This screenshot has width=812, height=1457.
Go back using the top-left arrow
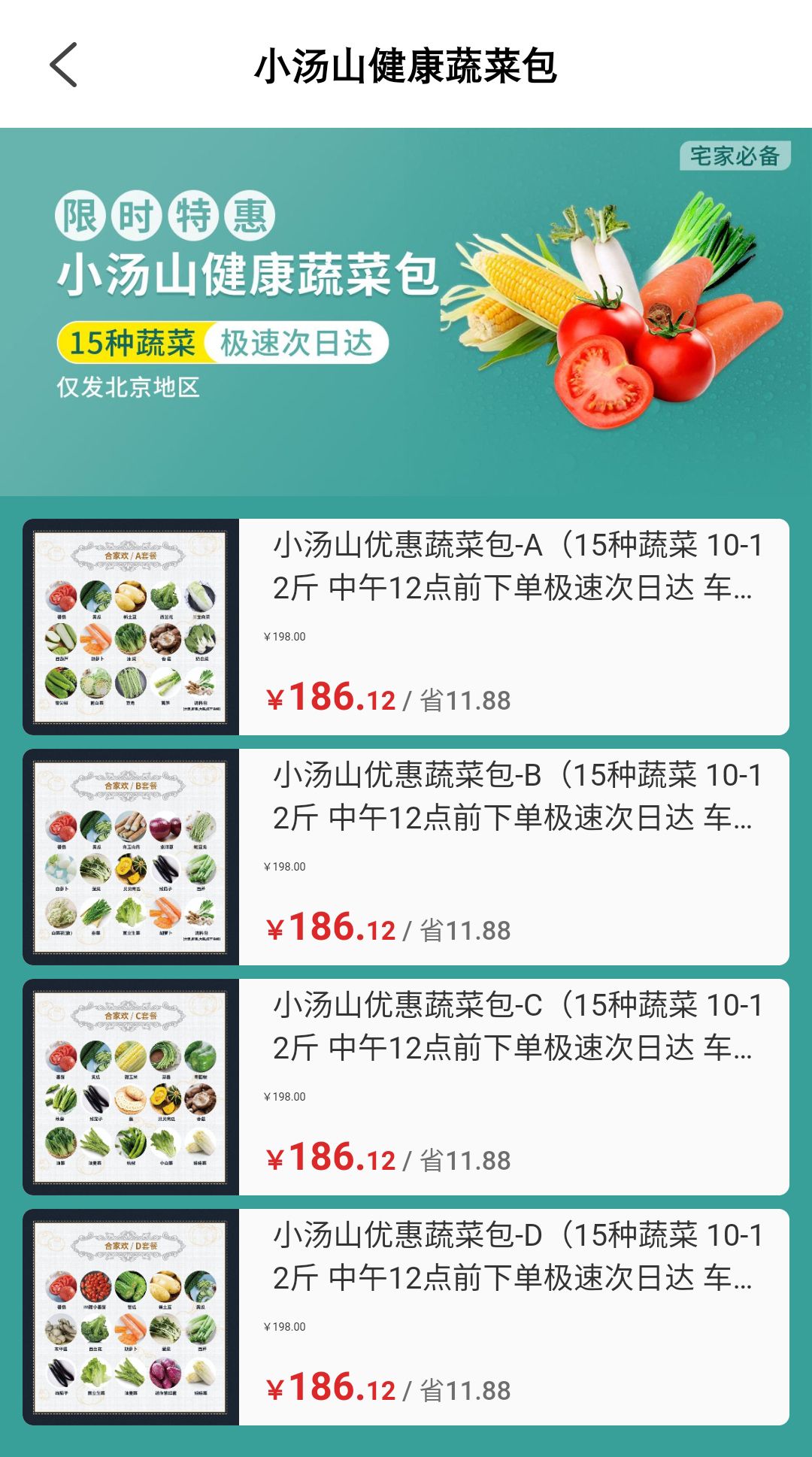pos(64,65)
